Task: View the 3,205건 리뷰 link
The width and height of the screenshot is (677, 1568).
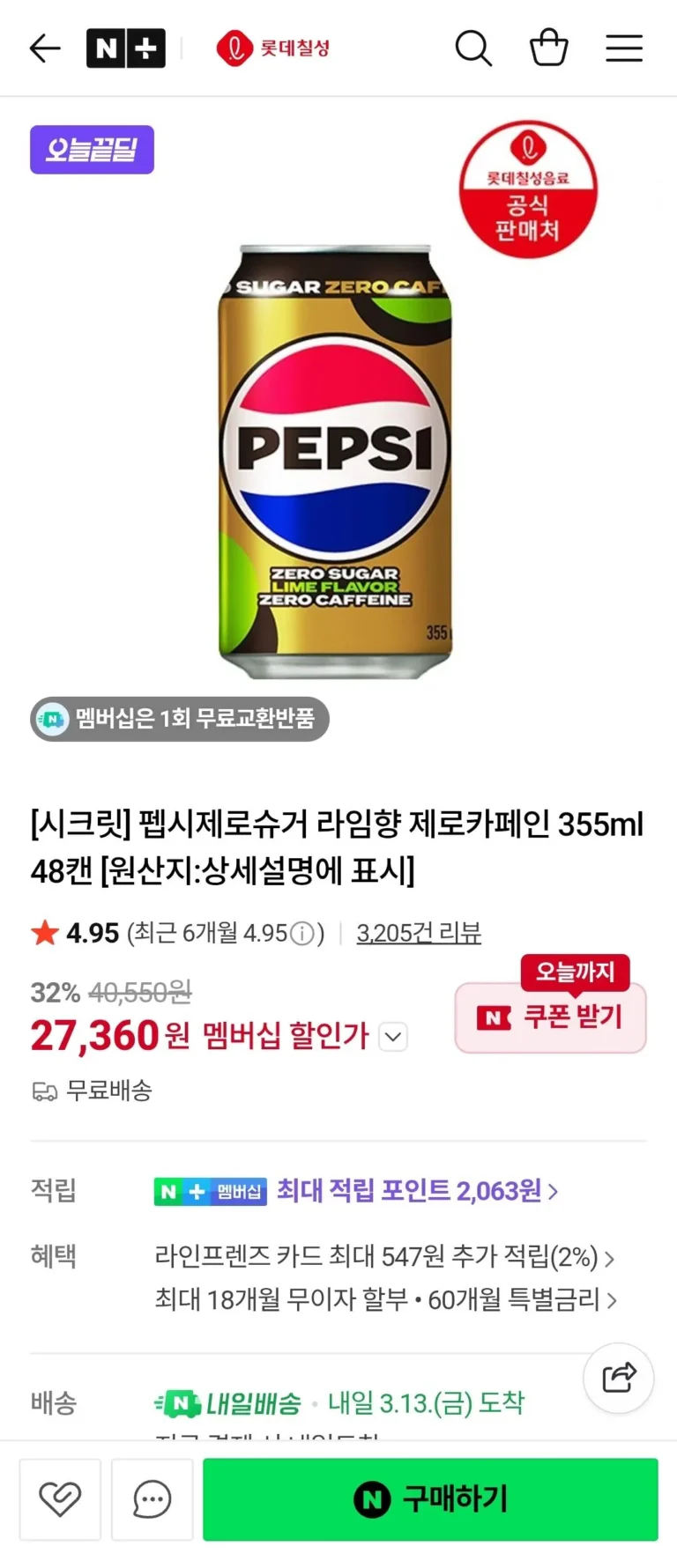Action: pos(419,933)
